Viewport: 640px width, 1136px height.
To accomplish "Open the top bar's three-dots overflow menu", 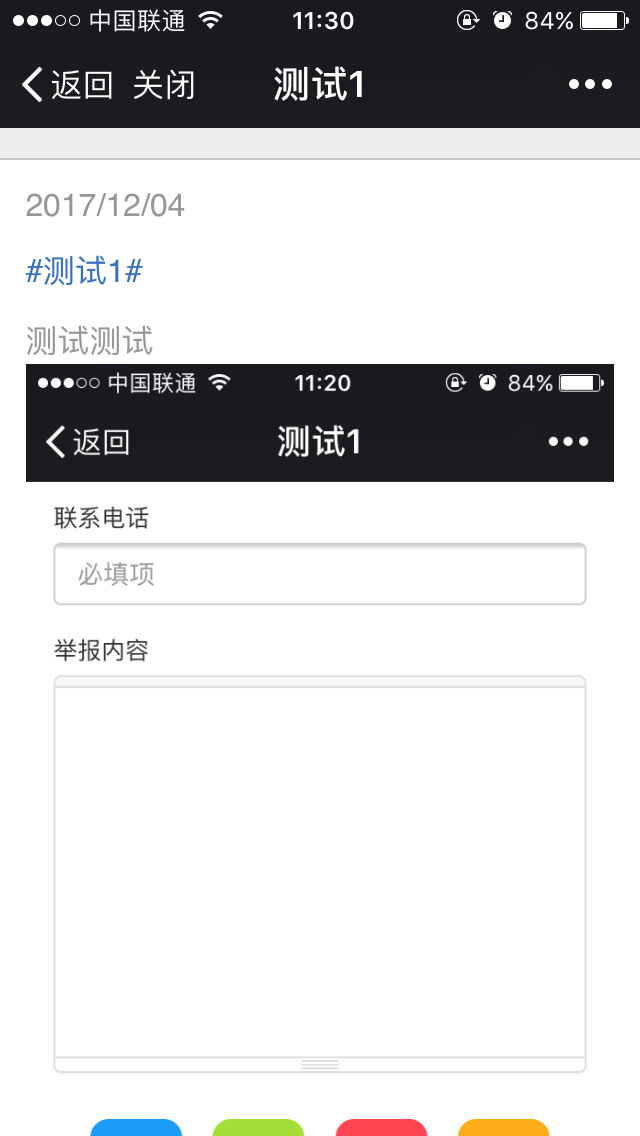I will tap(590, 85).
